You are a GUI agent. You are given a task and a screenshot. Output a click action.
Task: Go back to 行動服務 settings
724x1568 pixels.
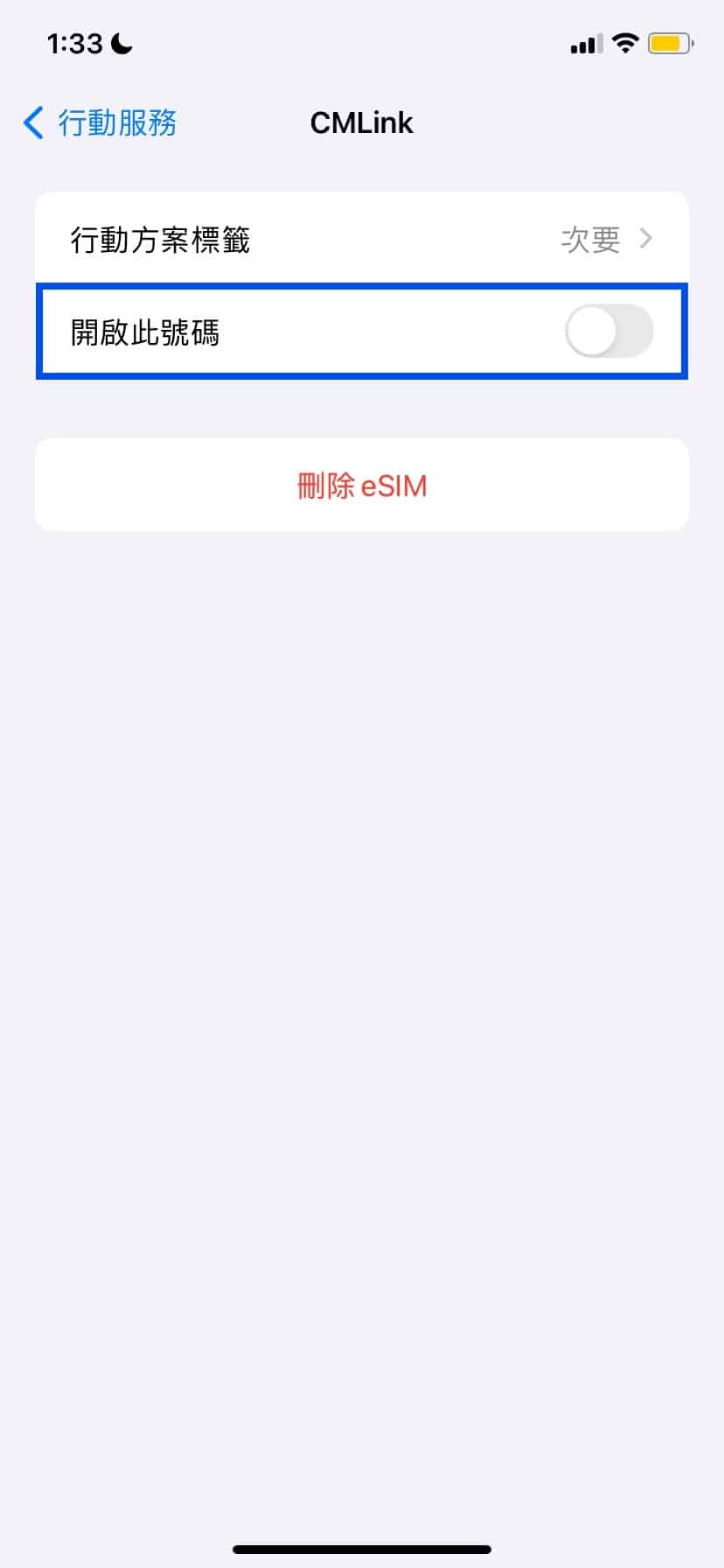tap(100, 123)
